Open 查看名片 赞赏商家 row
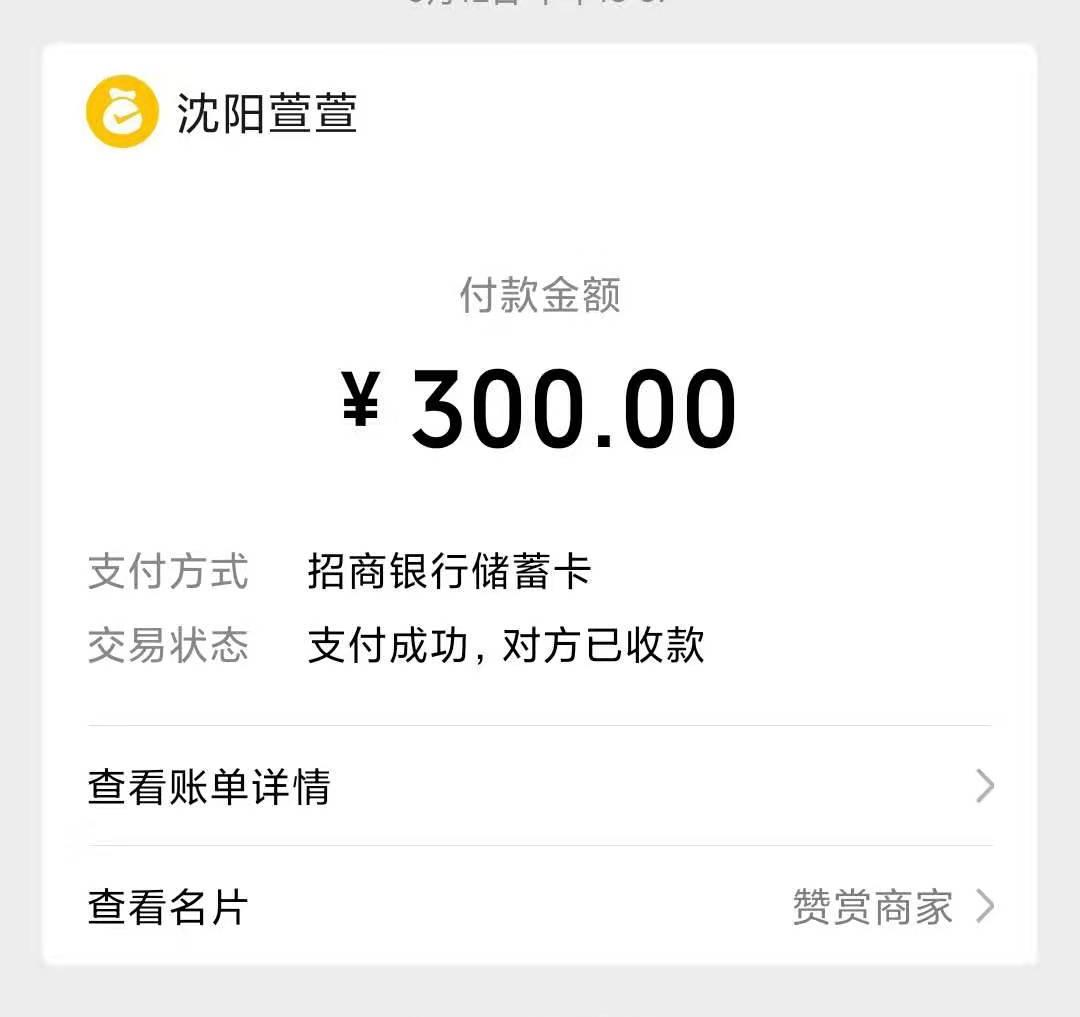 pos(540,907)
